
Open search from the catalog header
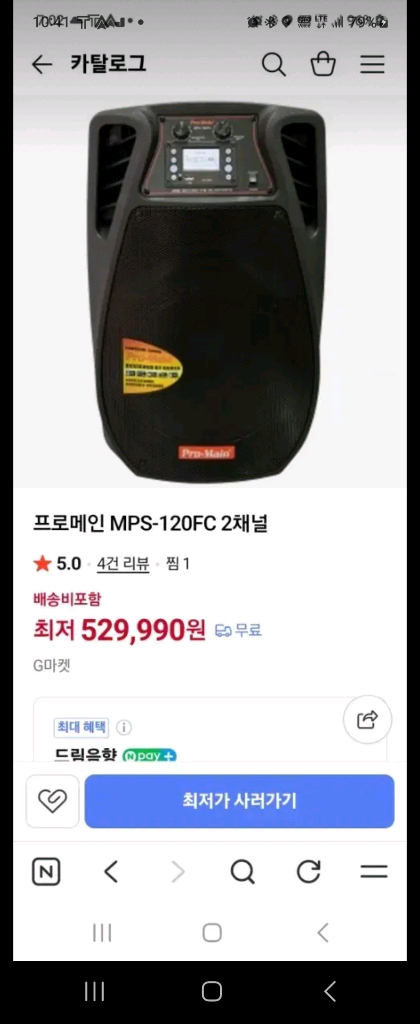[x=274, y=65]
